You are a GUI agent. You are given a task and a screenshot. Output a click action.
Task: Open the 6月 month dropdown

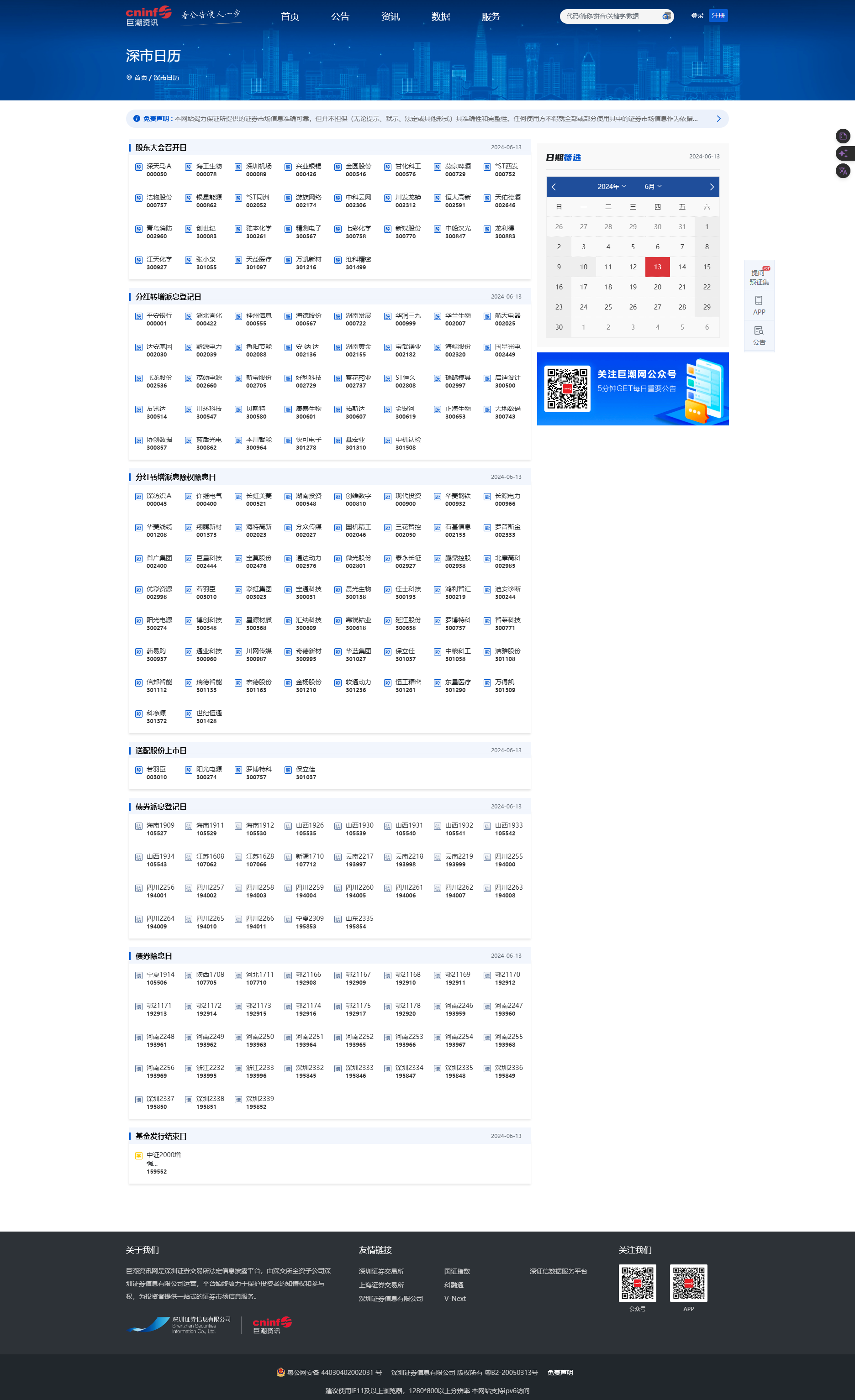(x=653, y=186)
